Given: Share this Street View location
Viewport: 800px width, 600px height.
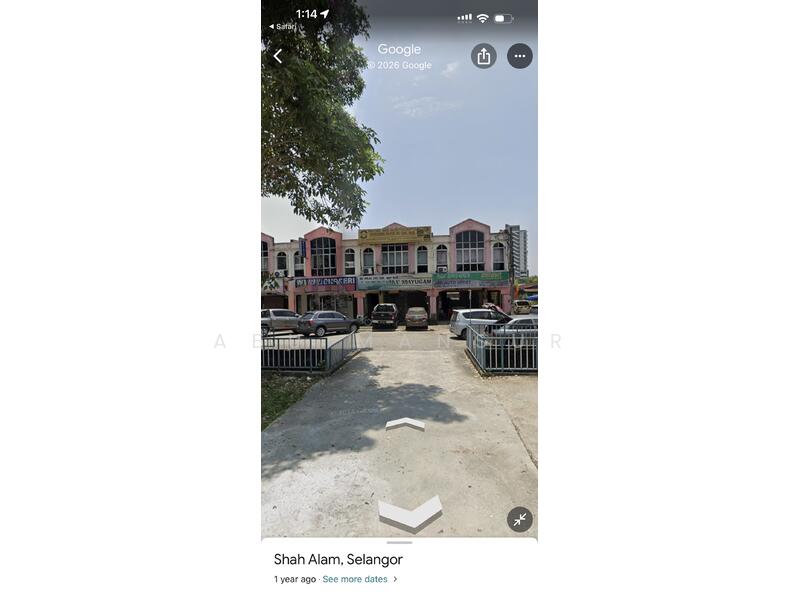Looking at the screenshot, I should [484, 56].
